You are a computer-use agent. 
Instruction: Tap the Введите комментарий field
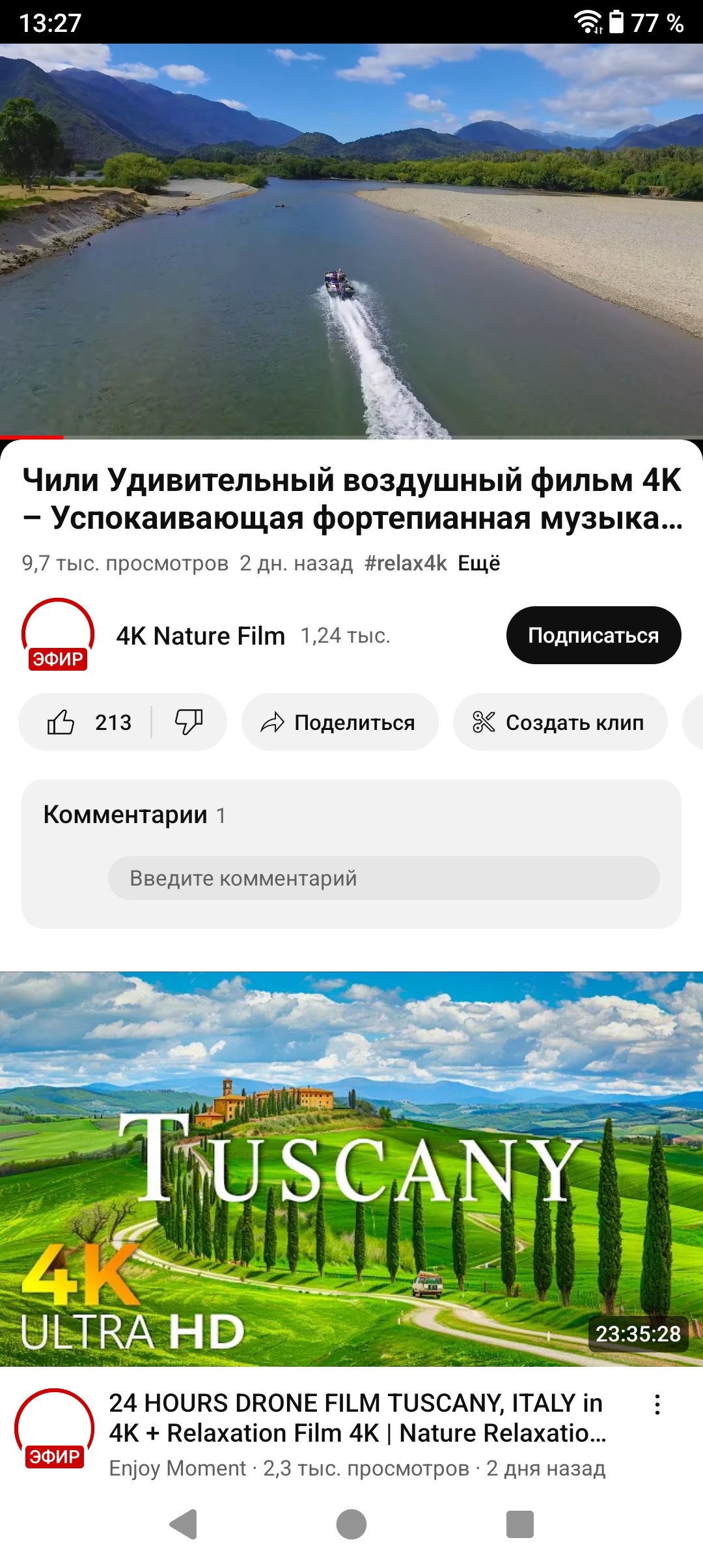383,878
